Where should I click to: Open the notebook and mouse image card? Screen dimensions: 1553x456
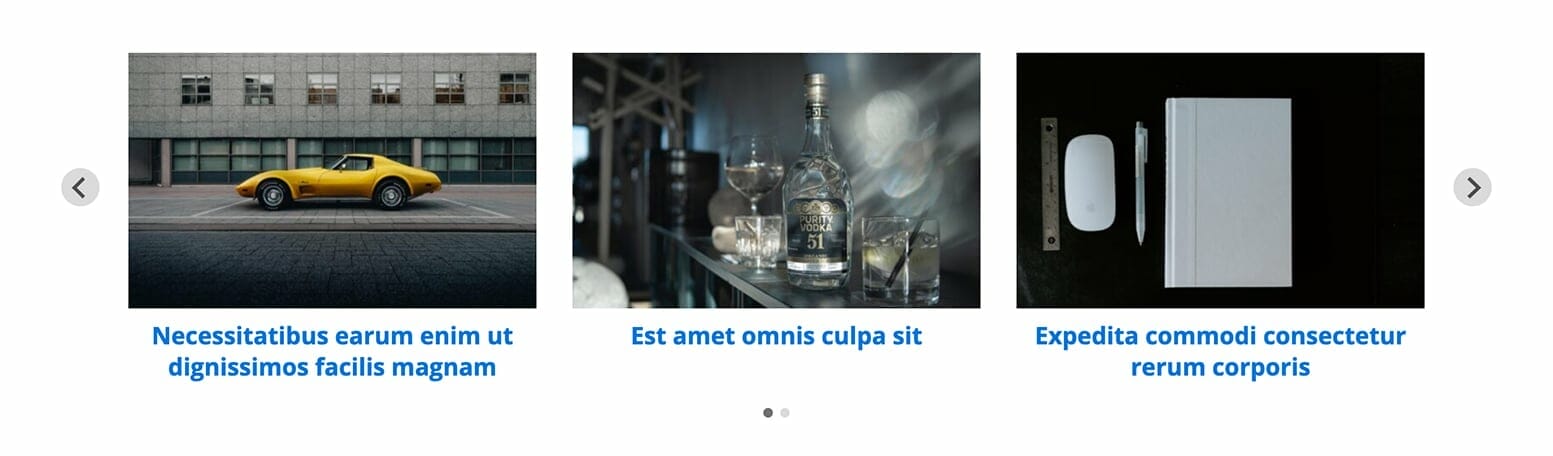pyautogui.click(x=1220, y=180)
